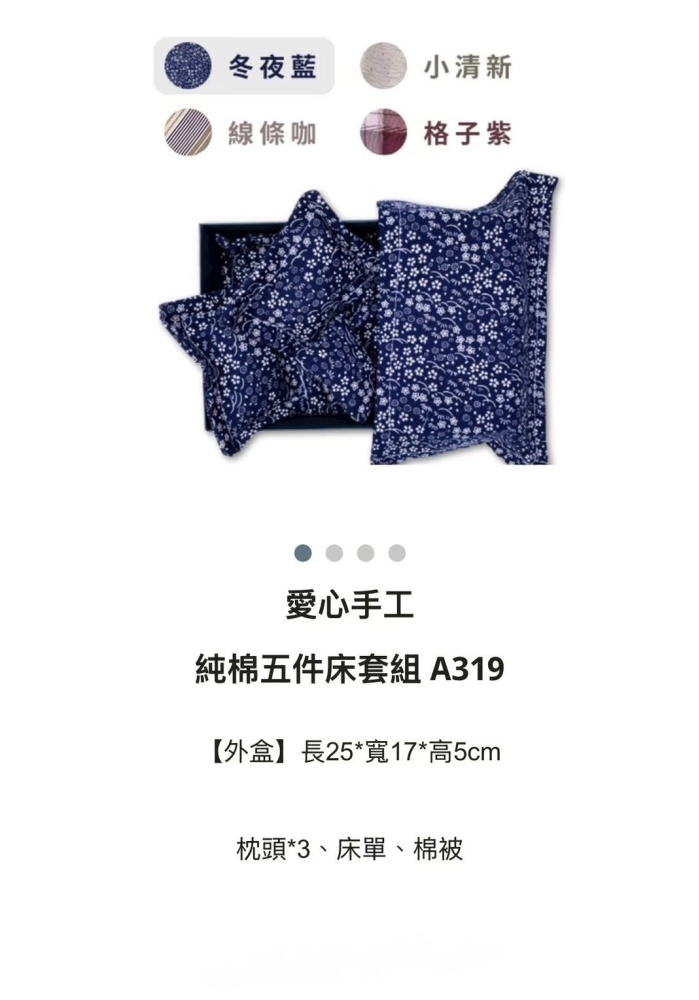Open the blue floral bedding product image
Image resolution: width=699 pixels, height=1000 pixels.
pos(358,318)
